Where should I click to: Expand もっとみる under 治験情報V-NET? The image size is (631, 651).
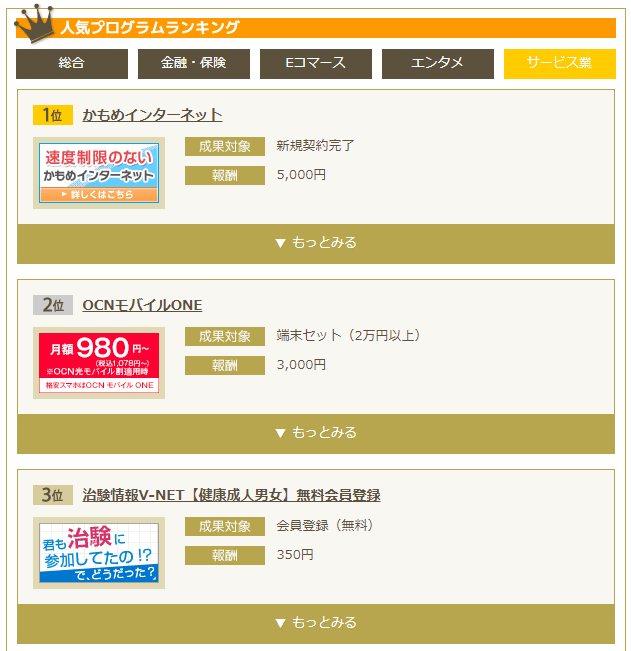tap(316, 623)
